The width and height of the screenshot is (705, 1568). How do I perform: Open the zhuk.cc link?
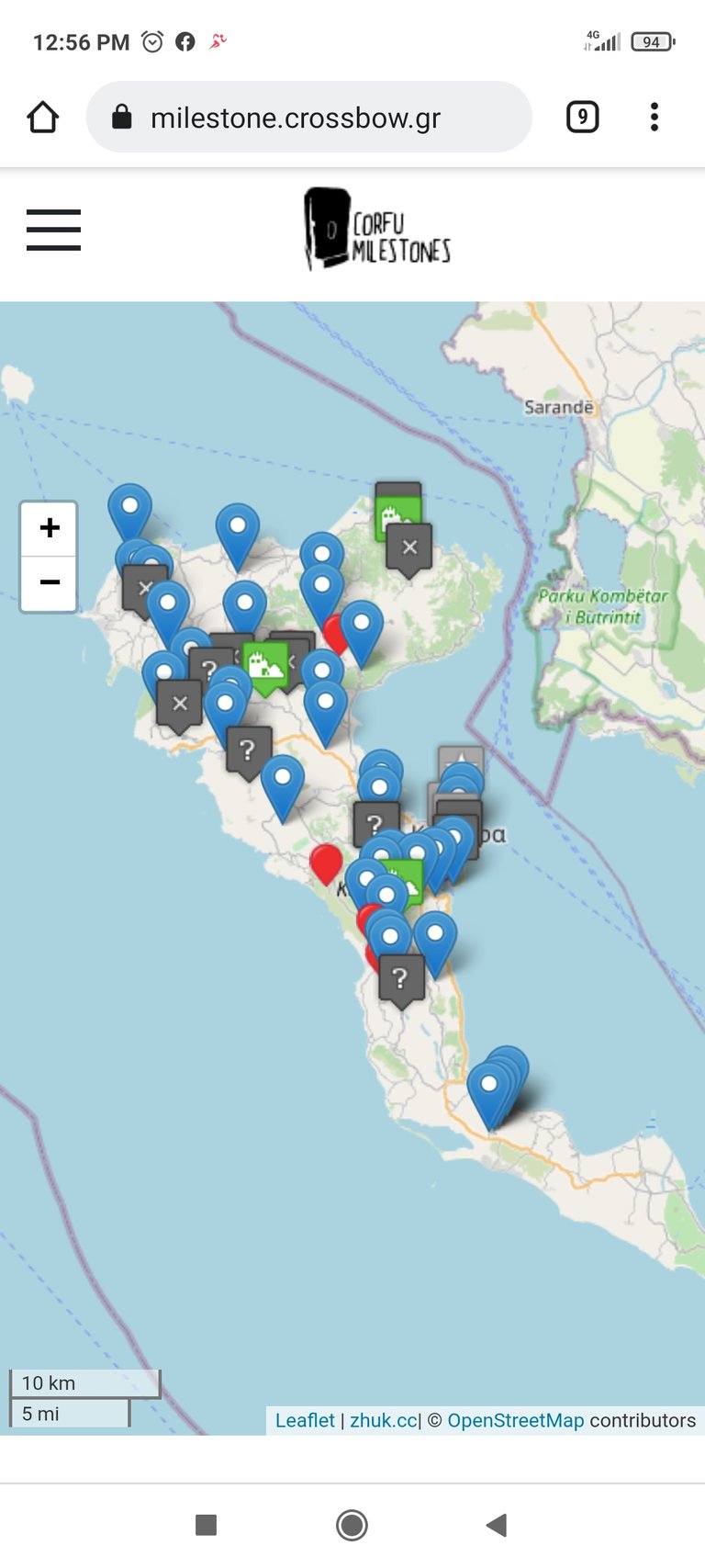pos(383,1420)
